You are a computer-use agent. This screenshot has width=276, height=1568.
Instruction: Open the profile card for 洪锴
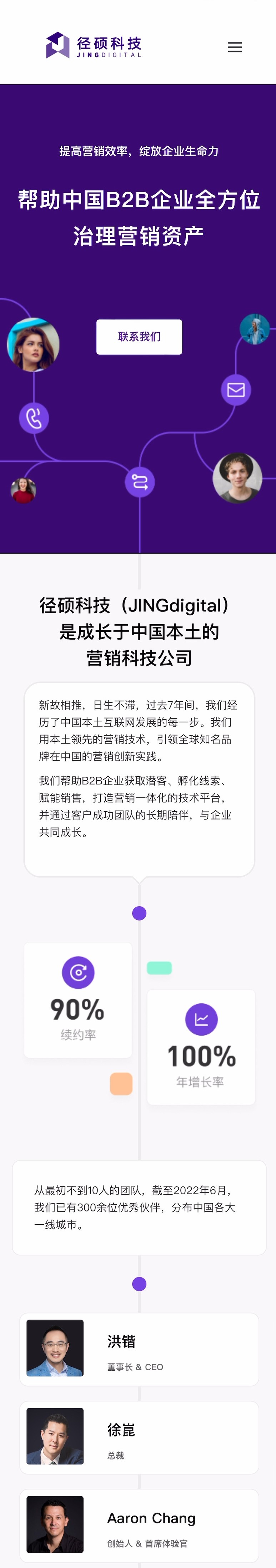pos(139,1349)
